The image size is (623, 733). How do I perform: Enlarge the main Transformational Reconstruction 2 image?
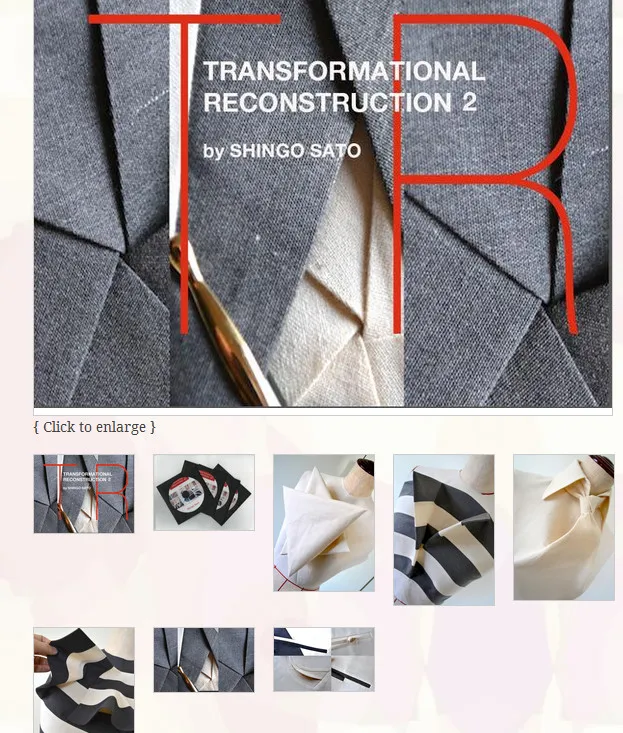[x=322, y=203]
